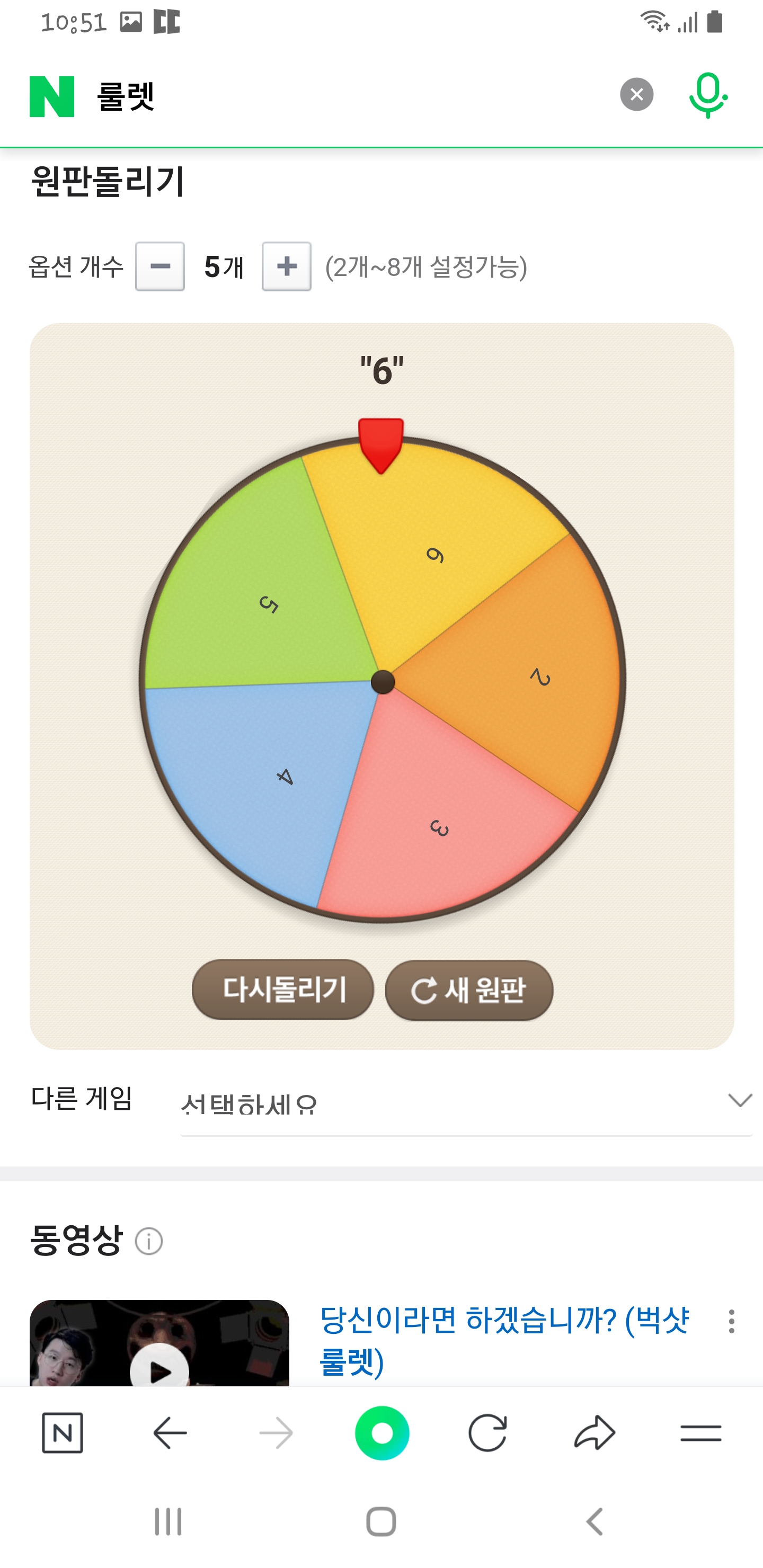Reload the current page
The height and width of the screenshot is (1568, 763).
(x=488, y=1433)
